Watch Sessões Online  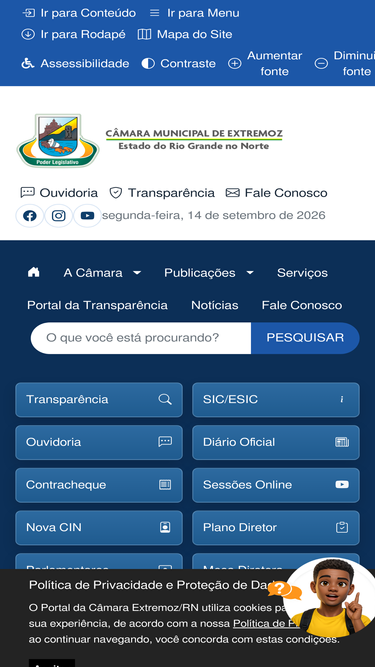(x=276, y=485)
